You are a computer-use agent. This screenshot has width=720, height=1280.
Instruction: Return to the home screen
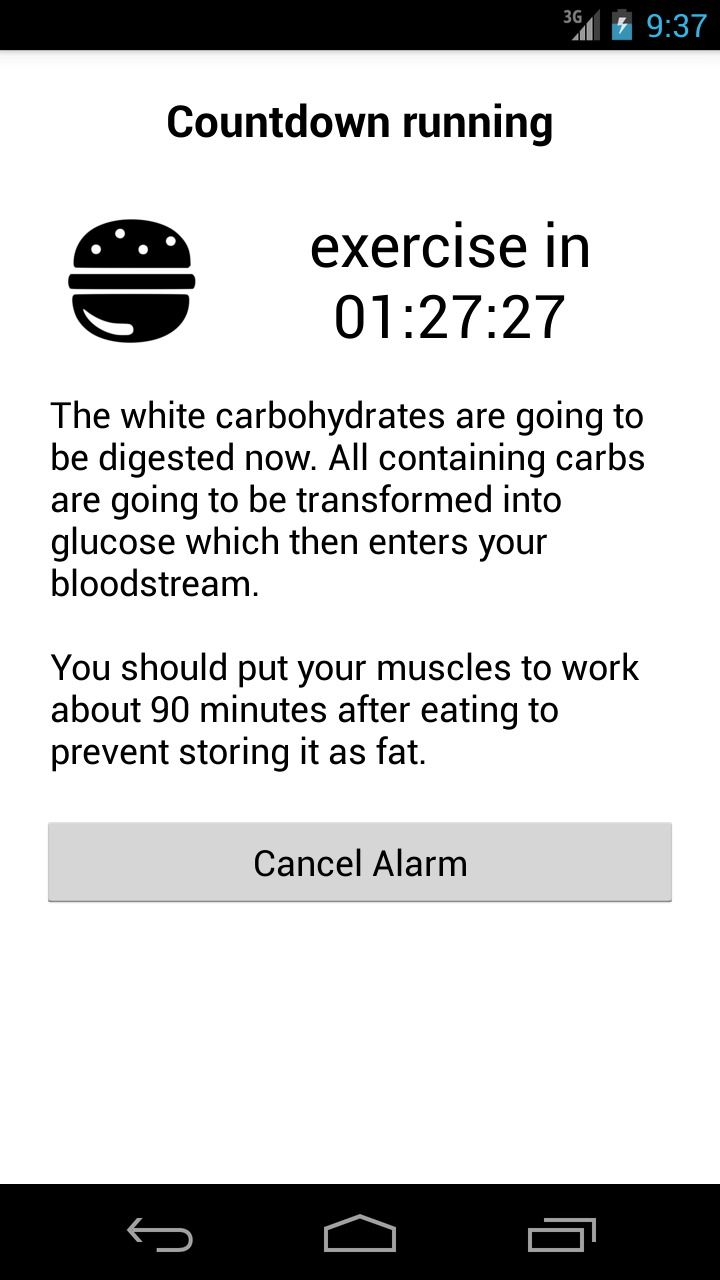point(360,1234)
